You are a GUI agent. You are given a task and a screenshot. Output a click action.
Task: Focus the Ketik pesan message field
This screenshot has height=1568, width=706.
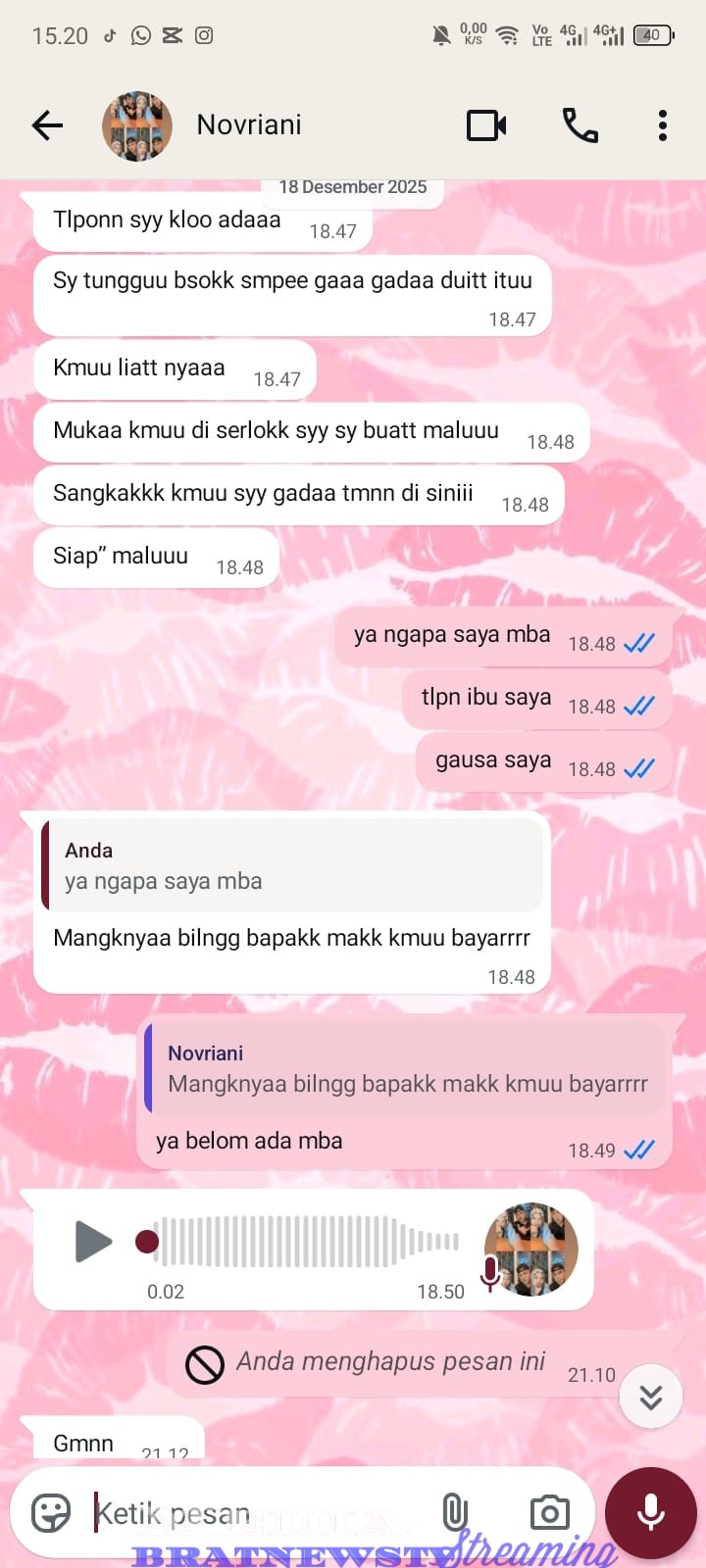click(x=255, y=1513)
